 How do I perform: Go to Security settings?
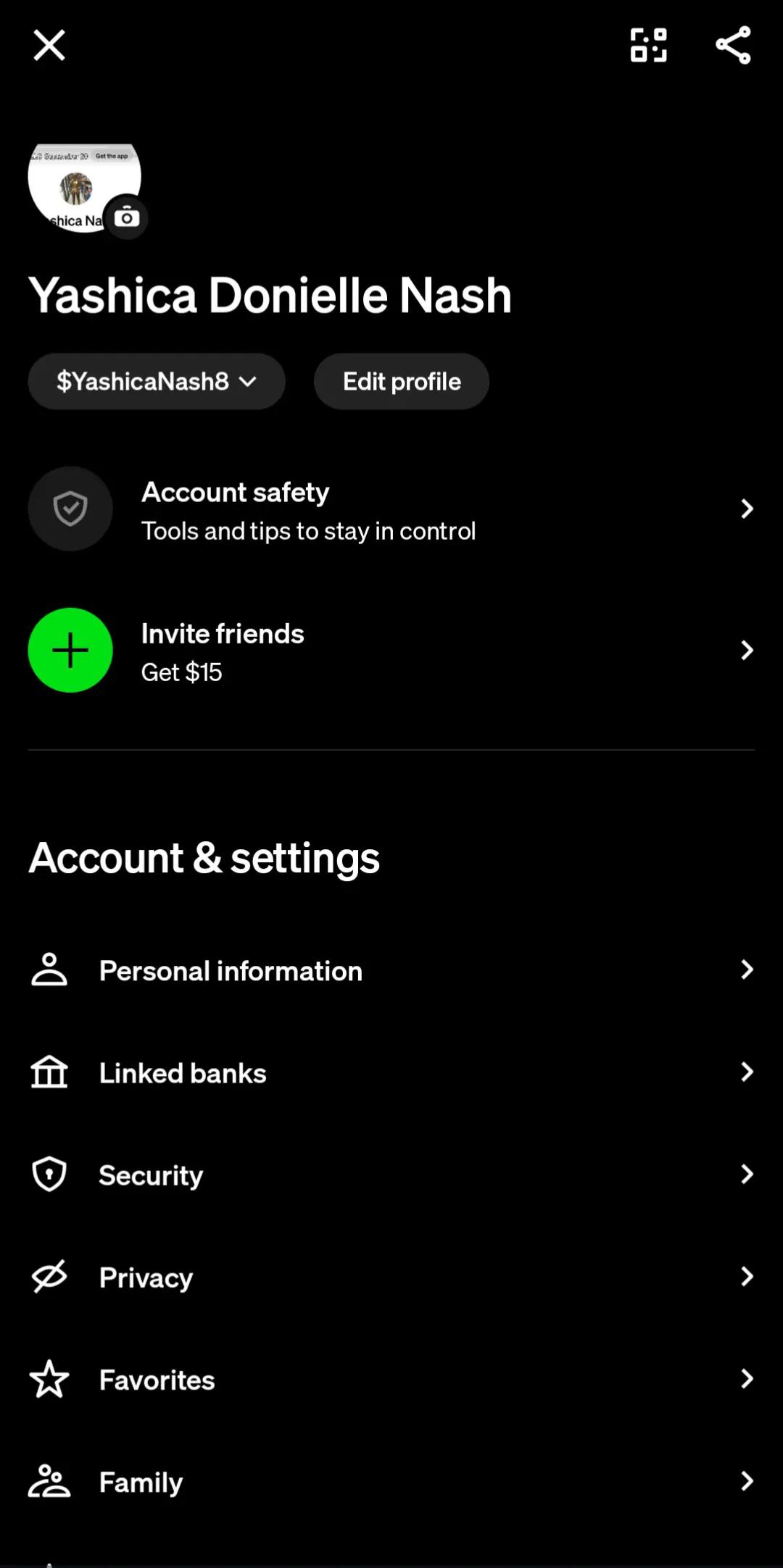(x=391, y=1175)
